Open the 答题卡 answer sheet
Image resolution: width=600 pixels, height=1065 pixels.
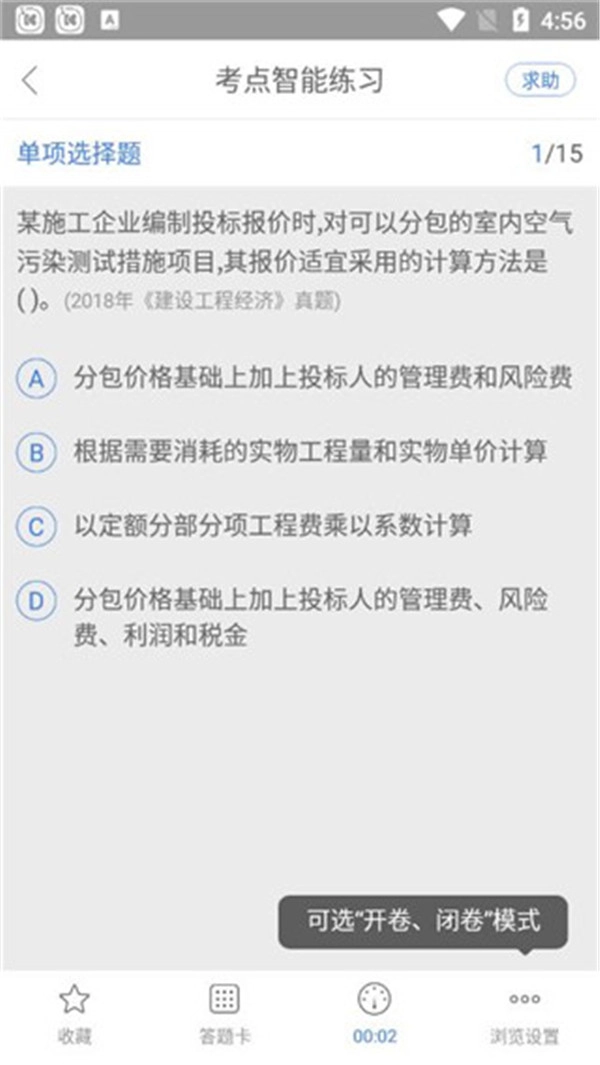(x=224, y=1012)
